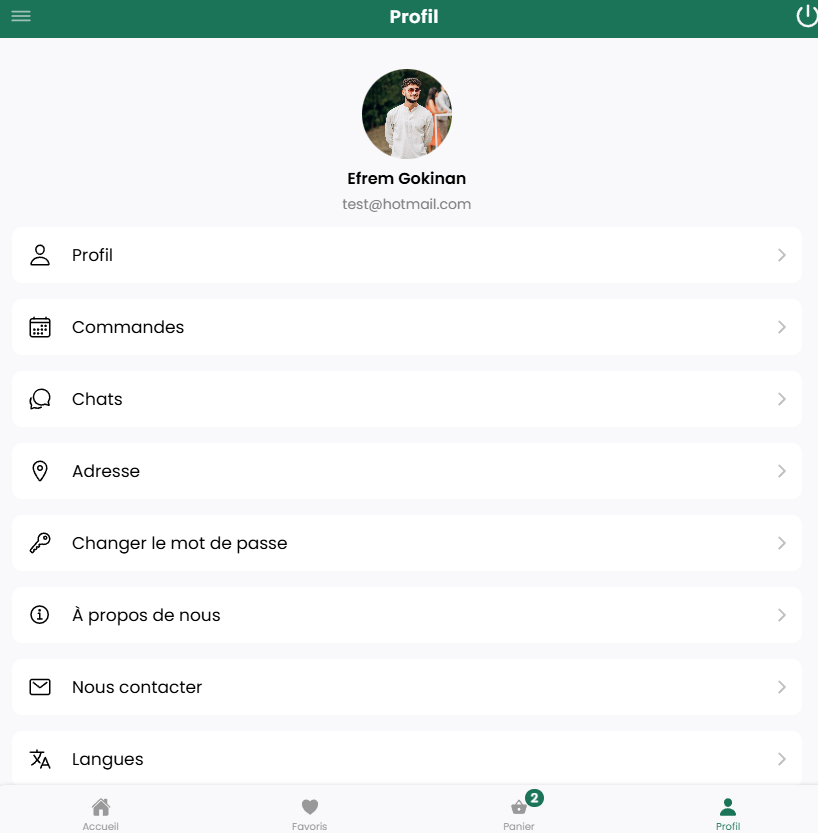Switch to the Favoris tab
This screenshot has width=818, height=833.
(310, 812)
